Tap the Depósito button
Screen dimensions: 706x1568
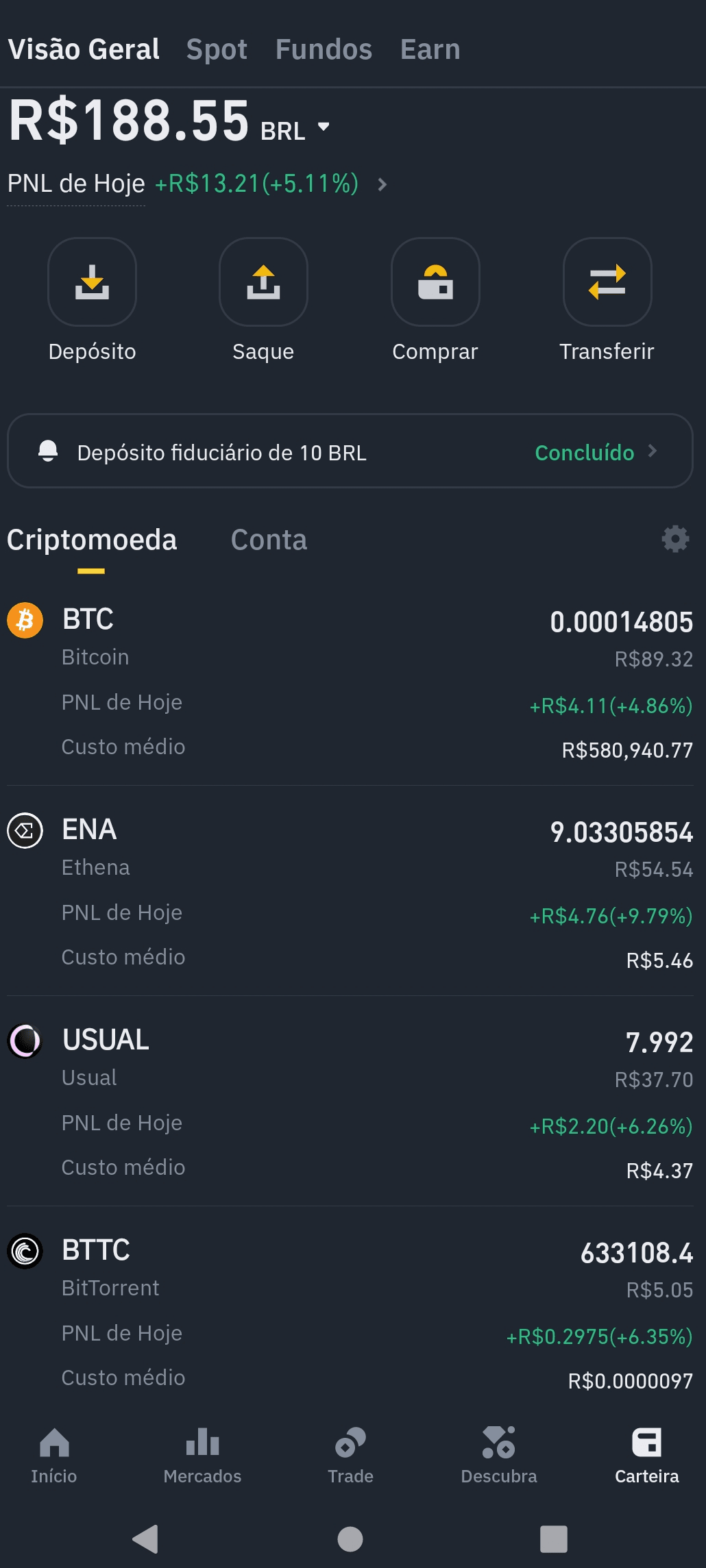pos(92,300)
